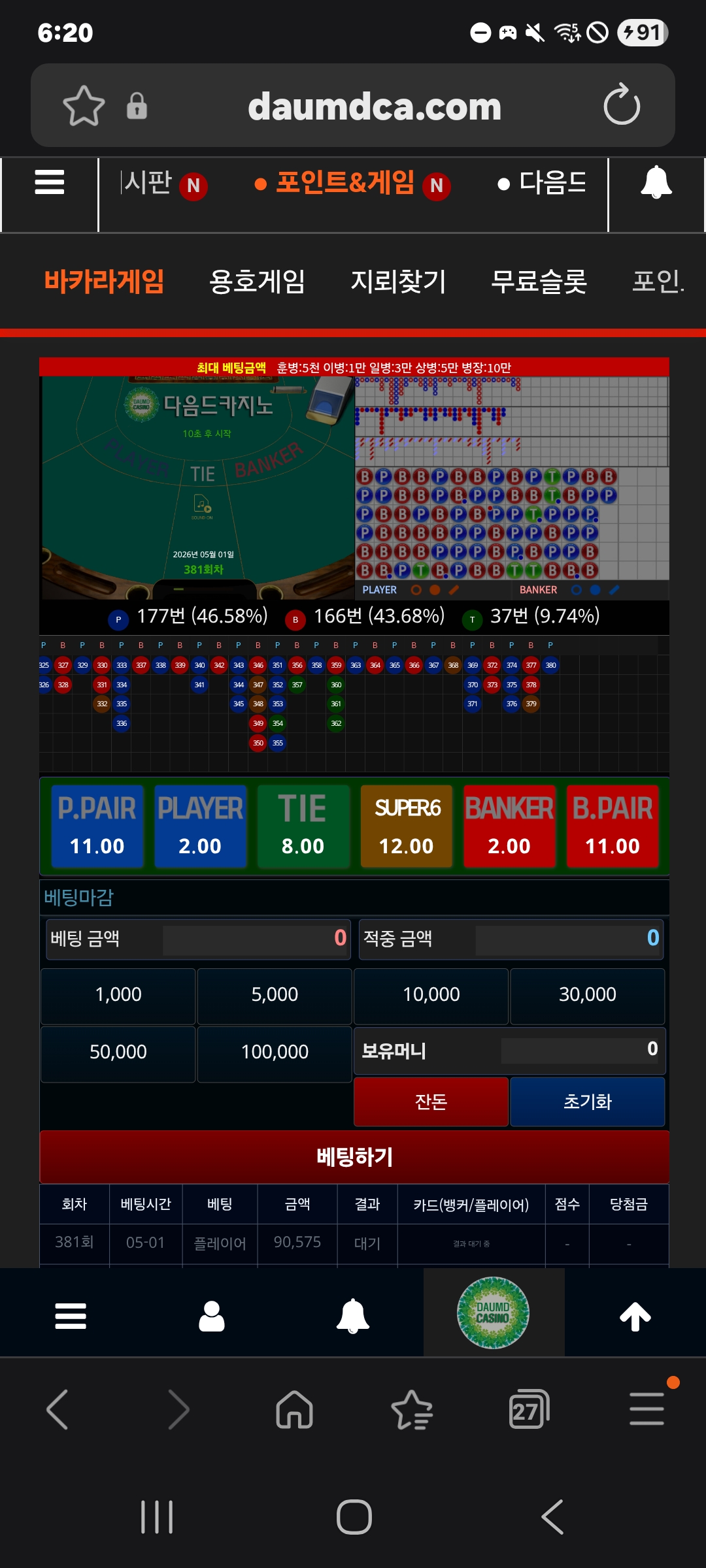Add 10,000 to the bet amount
Screen dimensions: 706x1568
click(431, 995)
